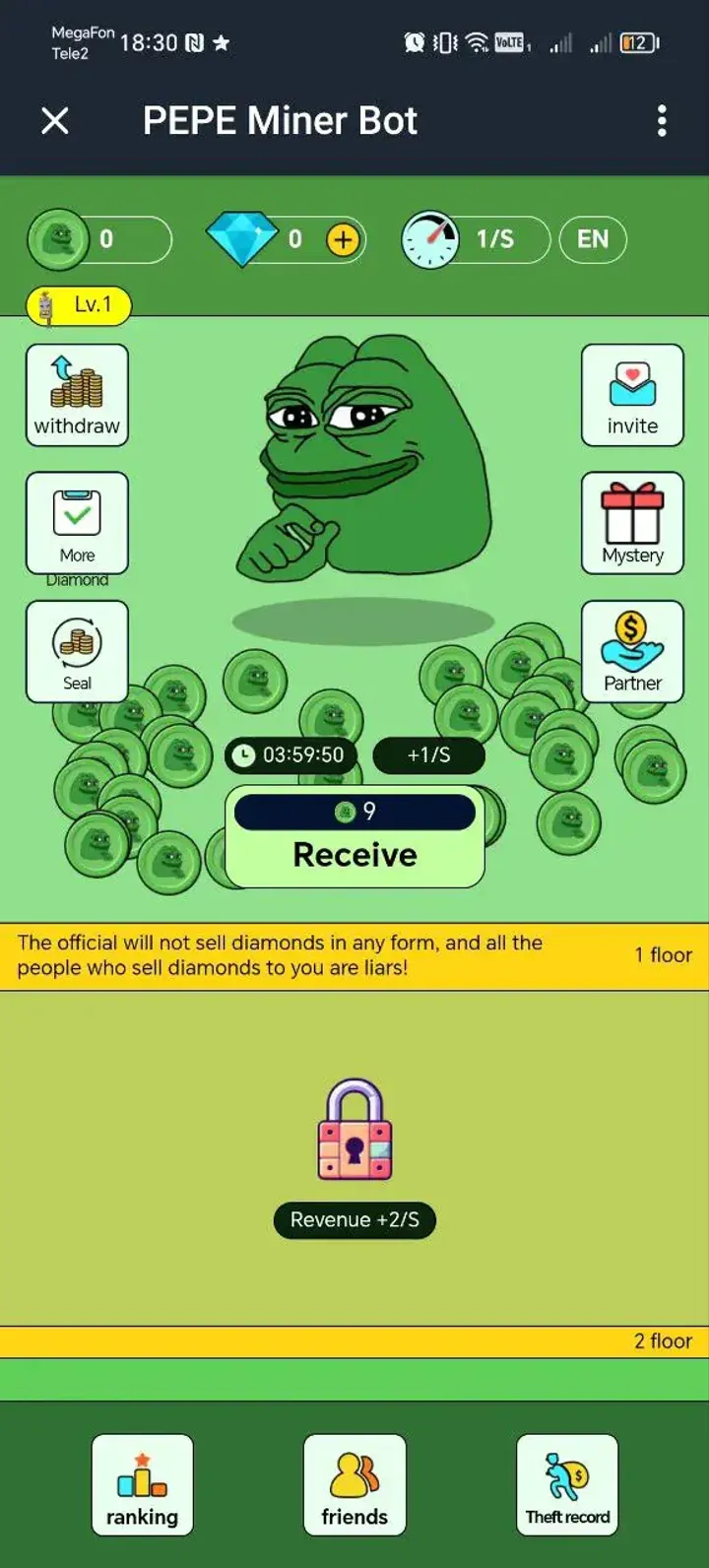Open the friends list icon
Viewport: 709px width, 1568px height.
(x=354, y=1485)
